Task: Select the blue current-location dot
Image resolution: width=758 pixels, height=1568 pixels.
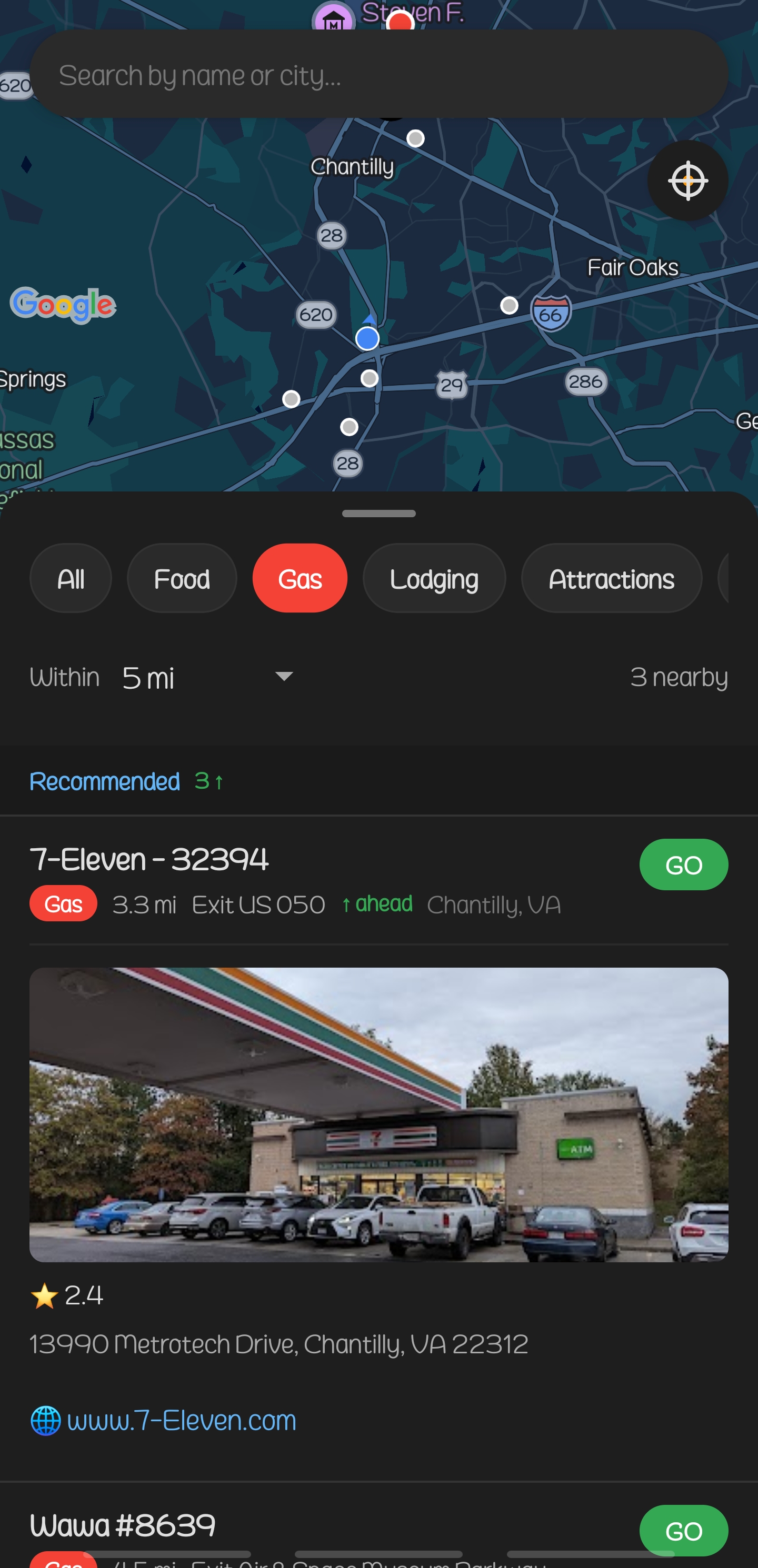Action: tap(367, 338)
